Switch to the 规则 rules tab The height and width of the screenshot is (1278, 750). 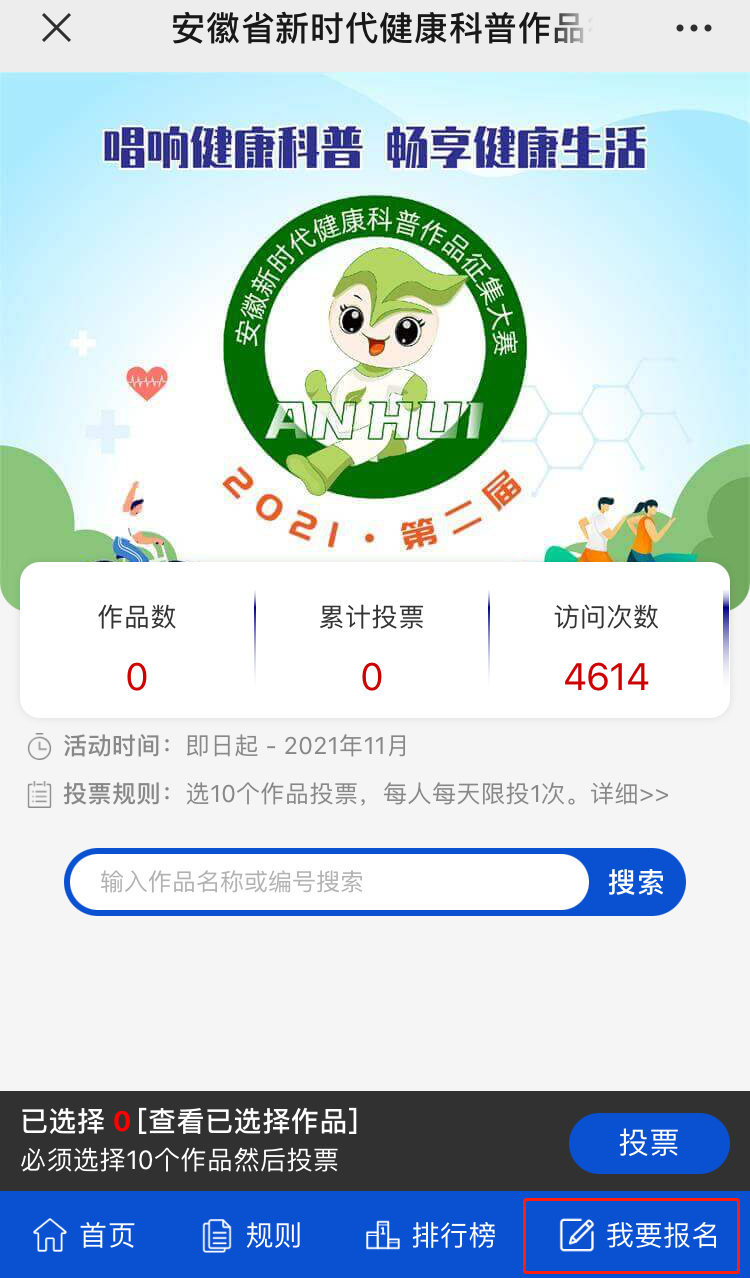pos(252,1235)
